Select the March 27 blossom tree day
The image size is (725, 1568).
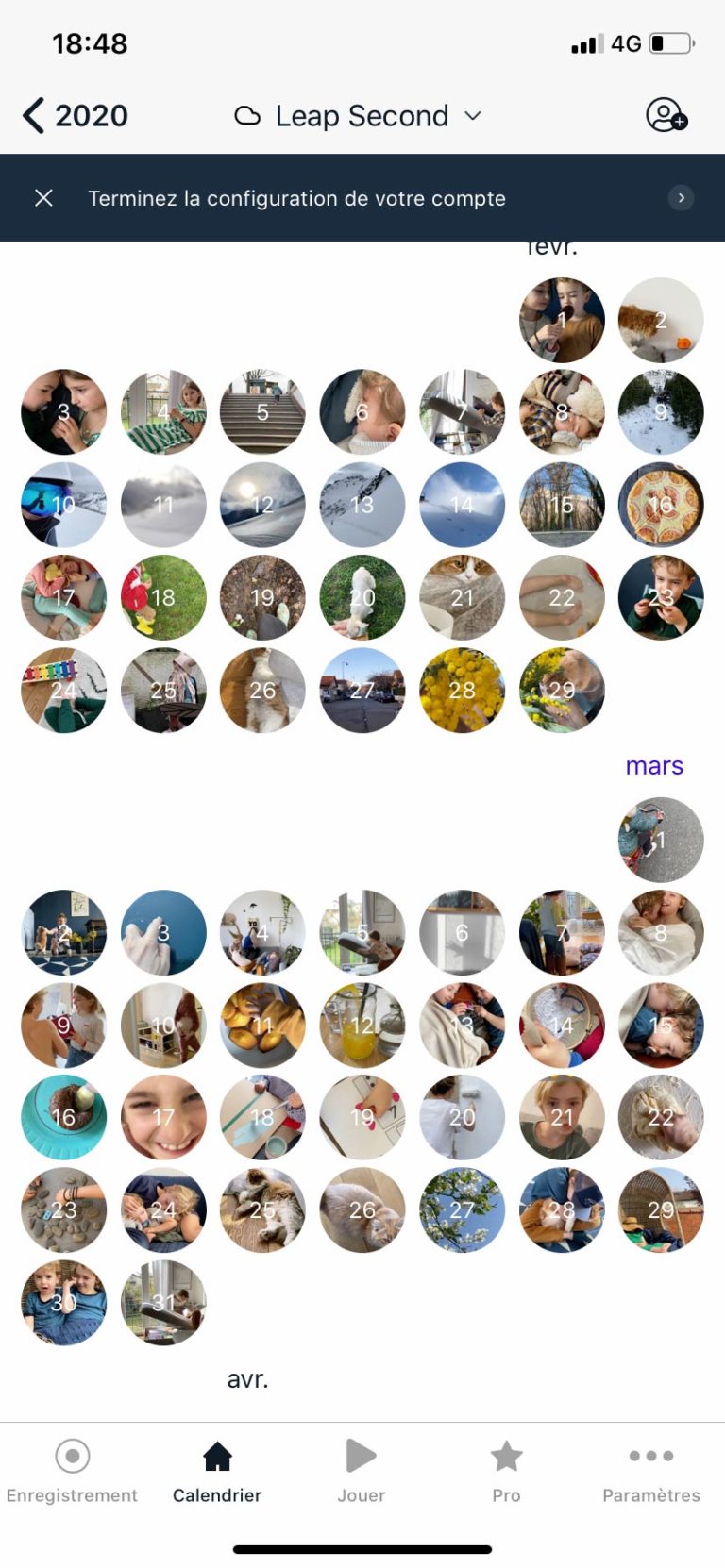coord(462,1209)
